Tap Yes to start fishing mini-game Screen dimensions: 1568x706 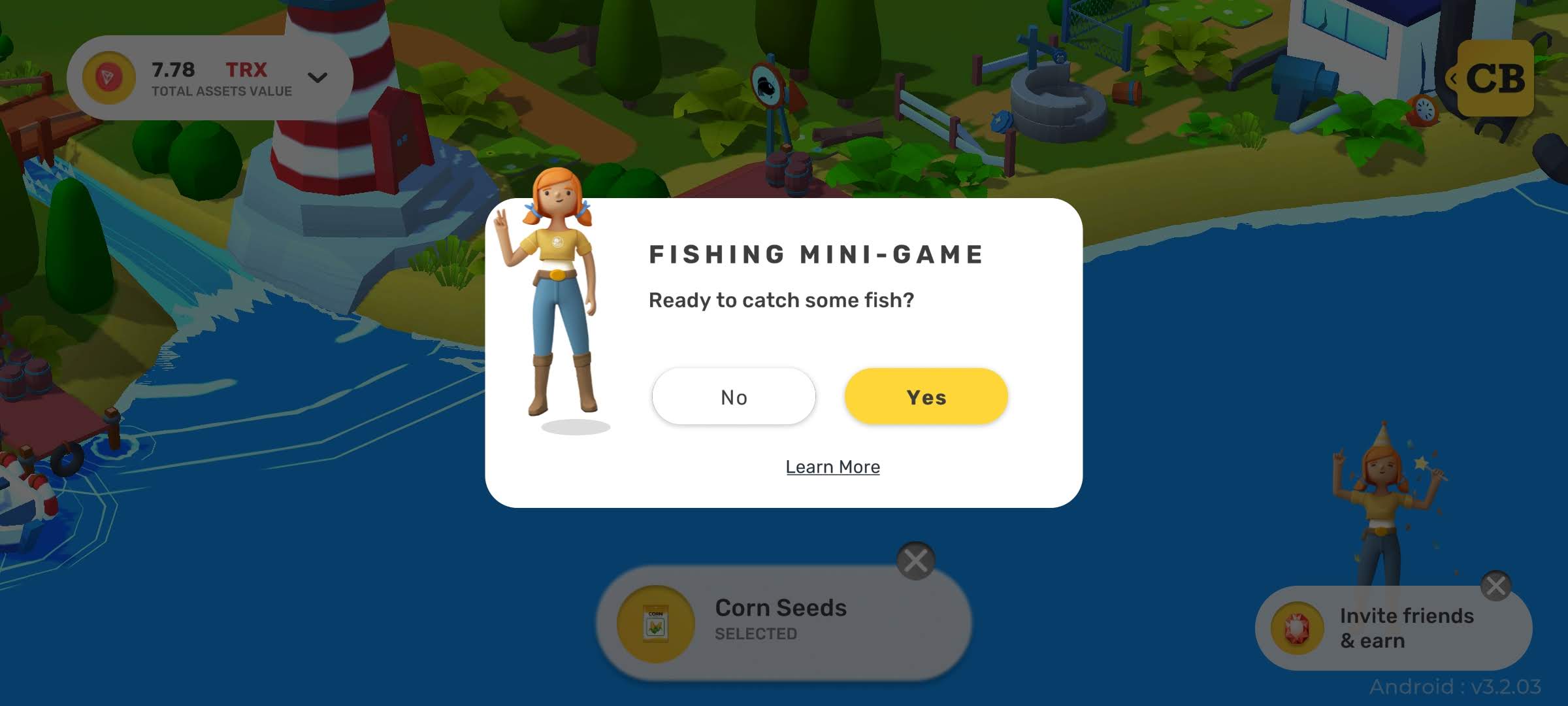click(926, 397)
